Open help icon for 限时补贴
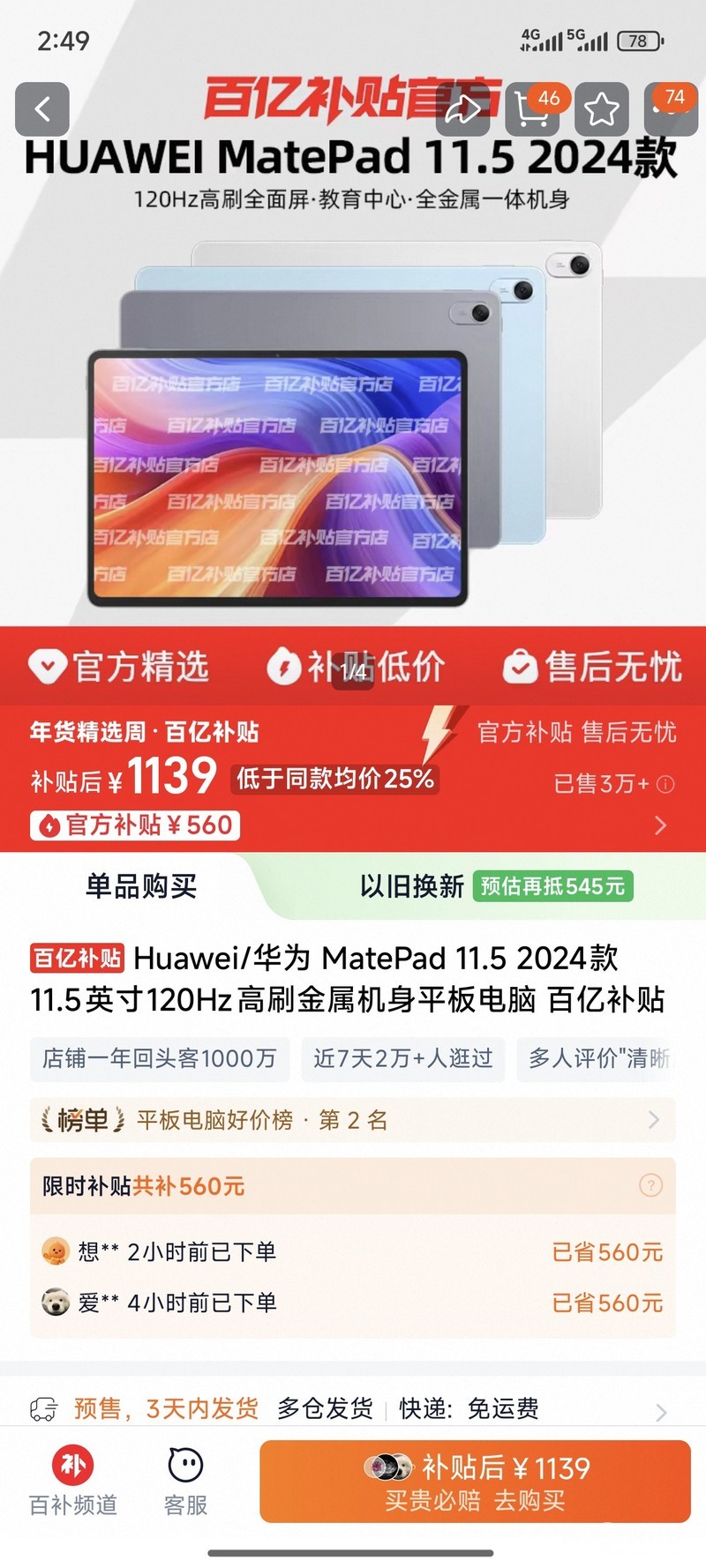706x1568 pixels. 650,1185
